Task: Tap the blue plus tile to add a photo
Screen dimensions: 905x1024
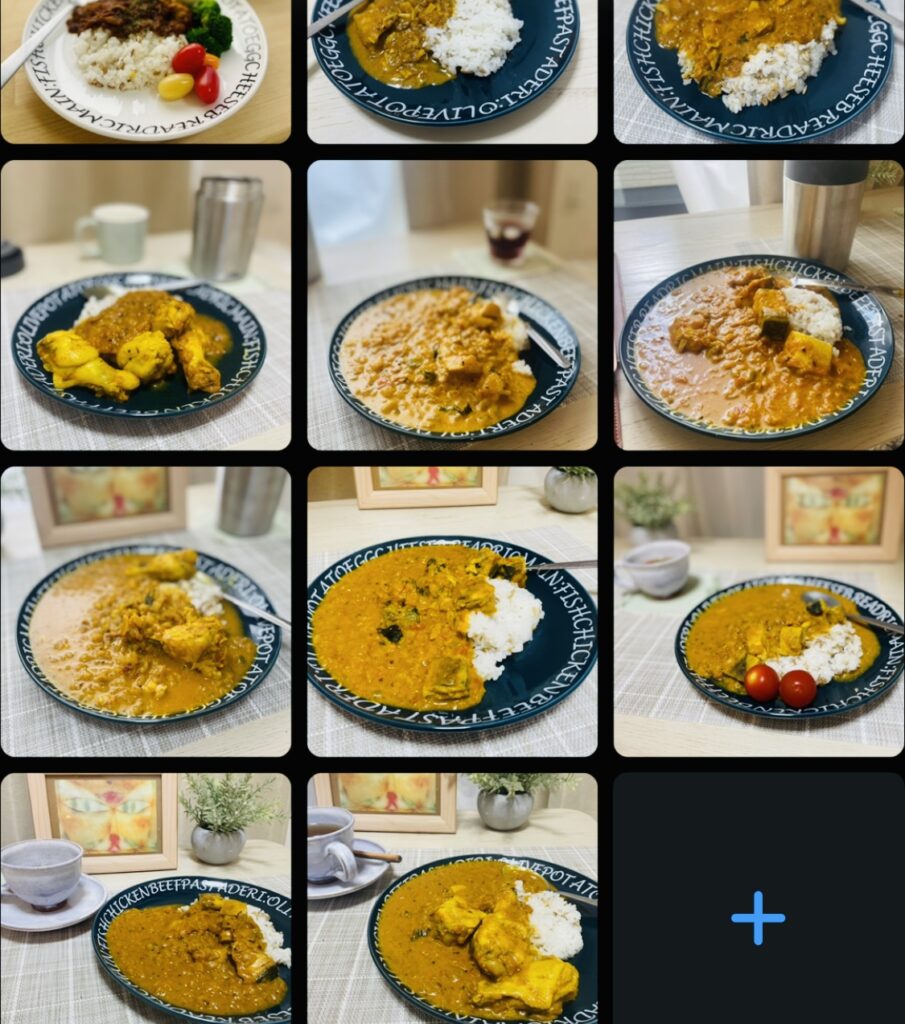Action: [x=758, y=917]
